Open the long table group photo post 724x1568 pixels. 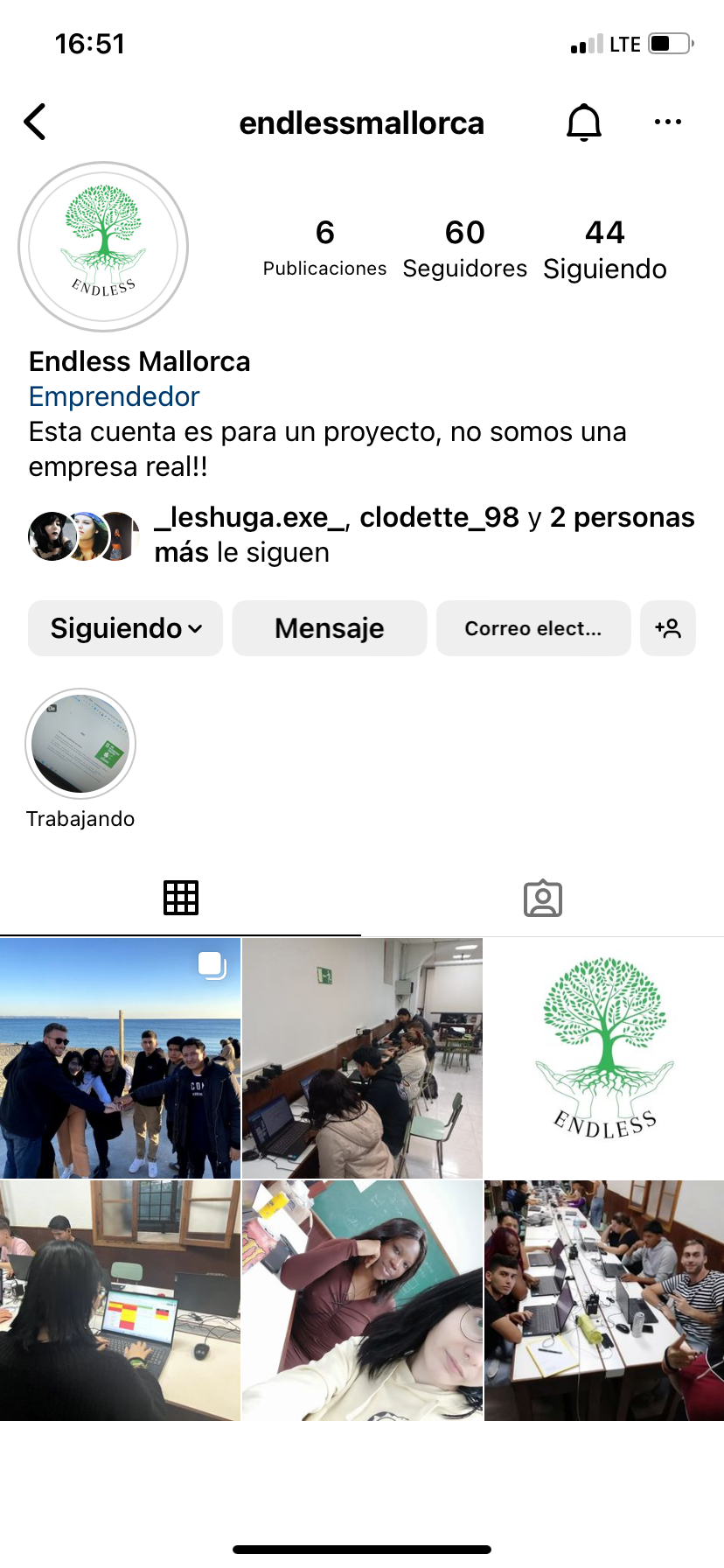point(603,1300)
